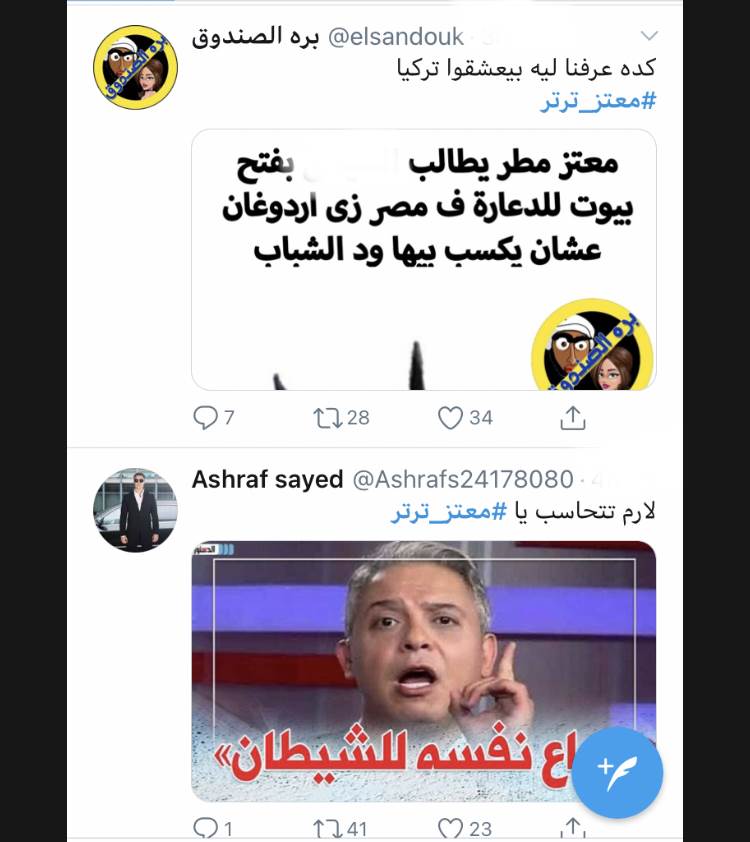Open the image in elsandouk's tweet

423,259
